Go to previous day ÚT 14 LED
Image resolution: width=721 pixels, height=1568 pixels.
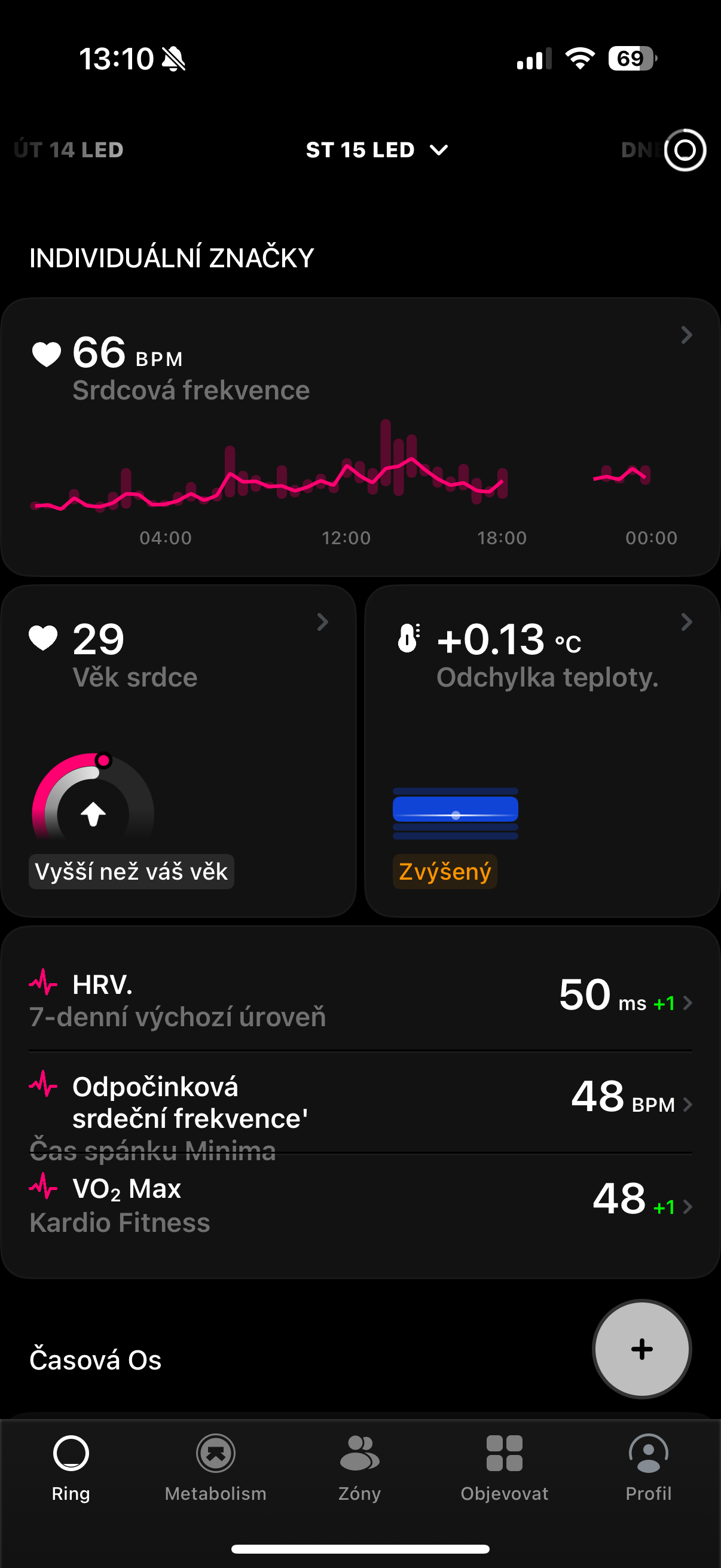click(x=67, y=150)
